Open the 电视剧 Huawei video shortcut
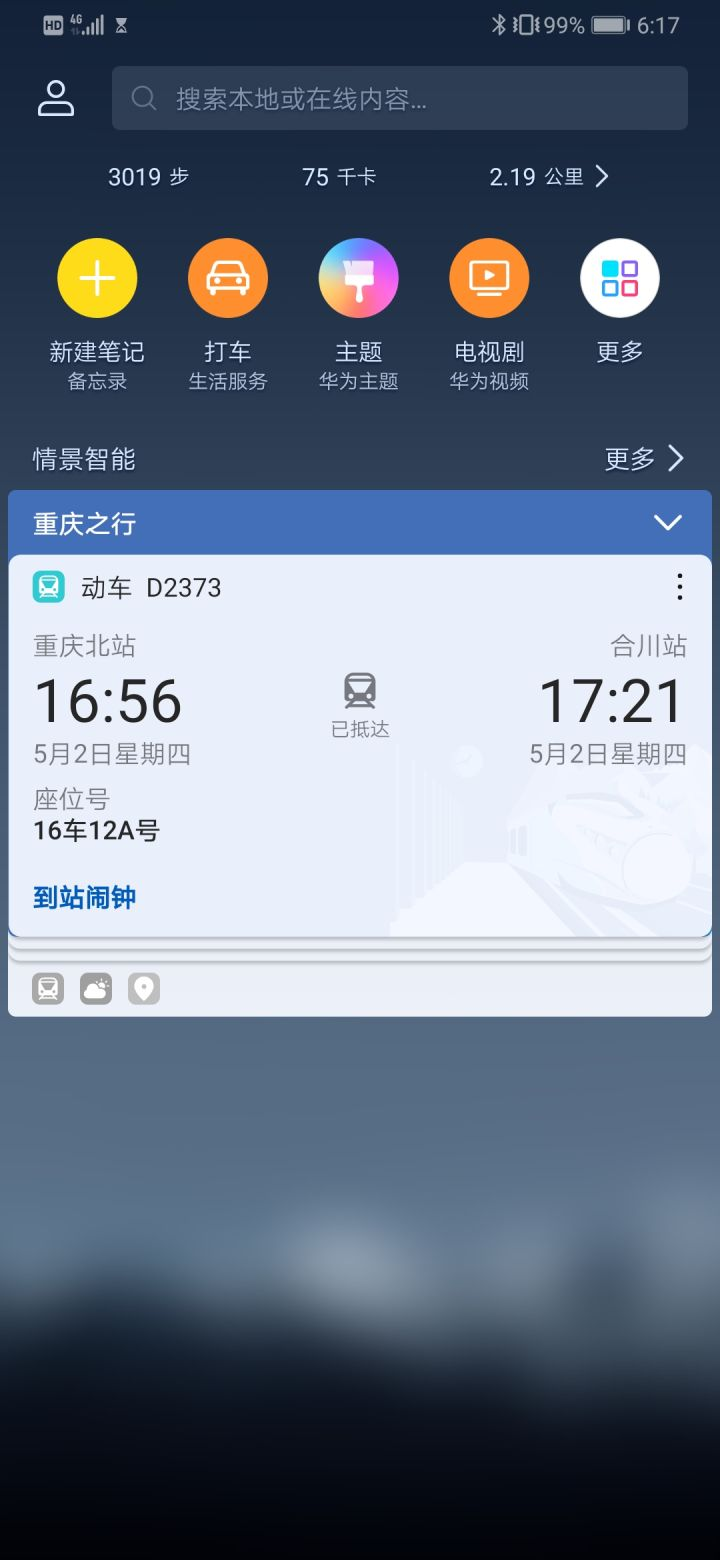This screenshot has width=720, height=1560. click(489, 279)
